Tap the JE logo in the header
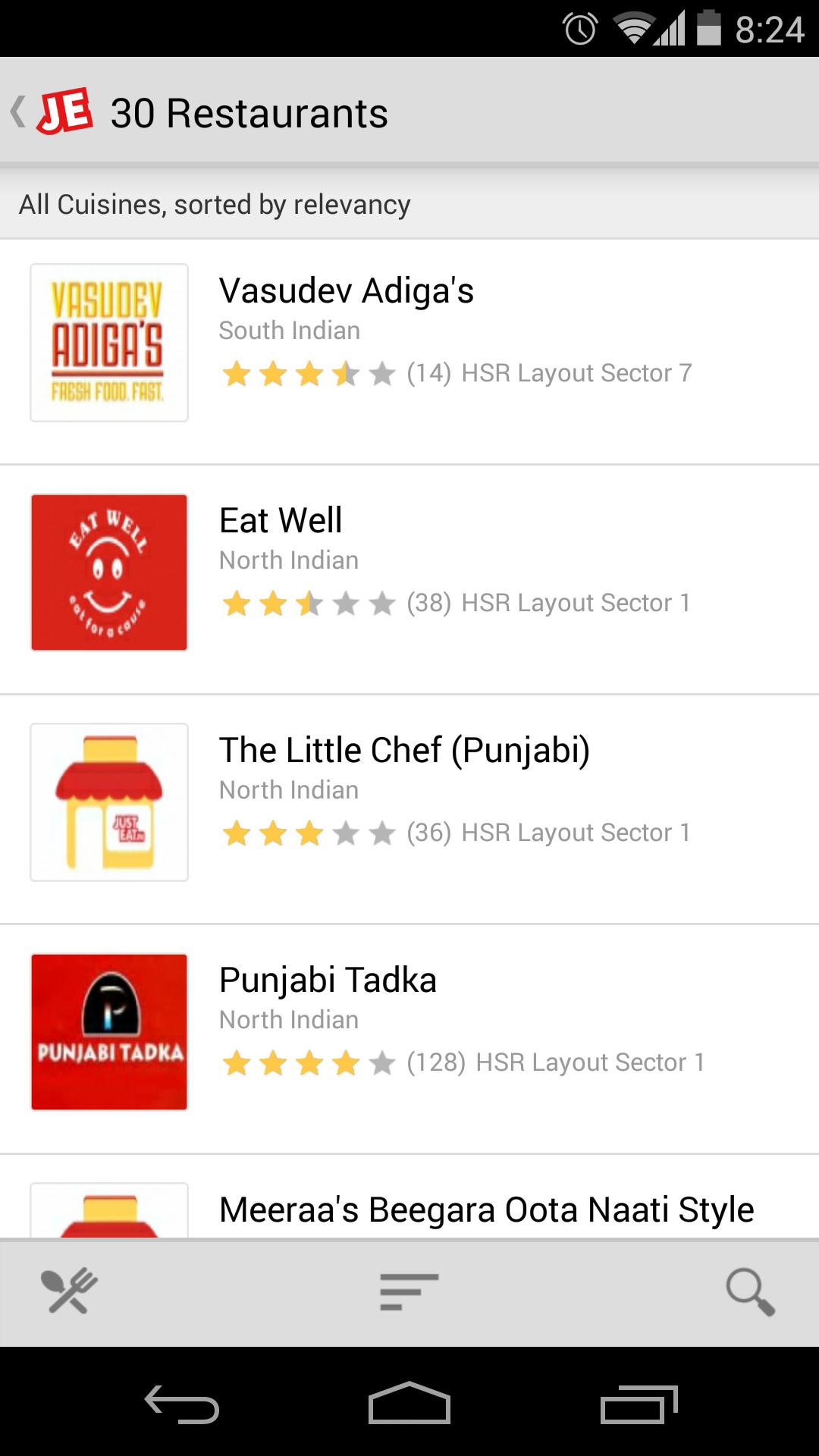Image resolution: width=819 pixels, height=1456 pixels. coord(64,112)
